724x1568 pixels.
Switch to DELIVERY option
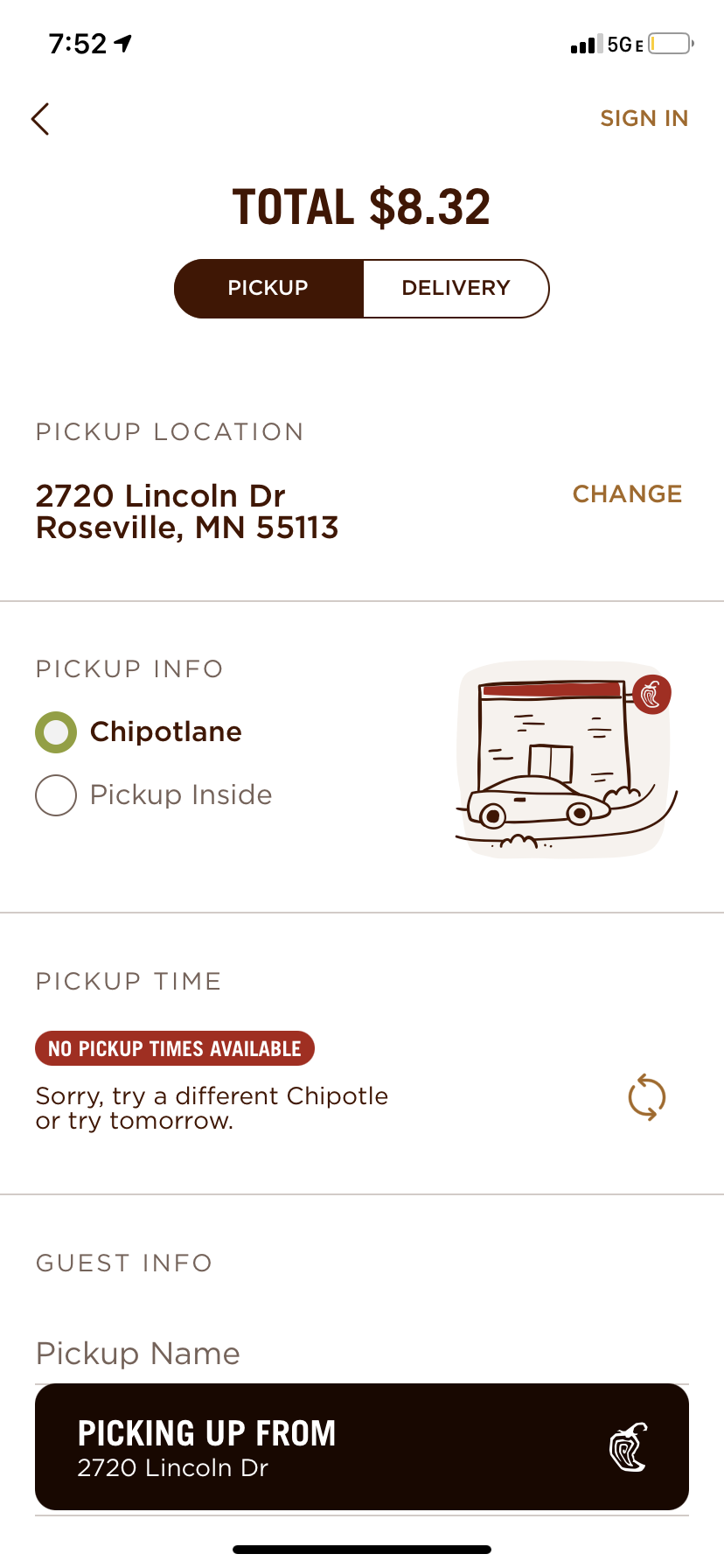(x=456, y=288)
